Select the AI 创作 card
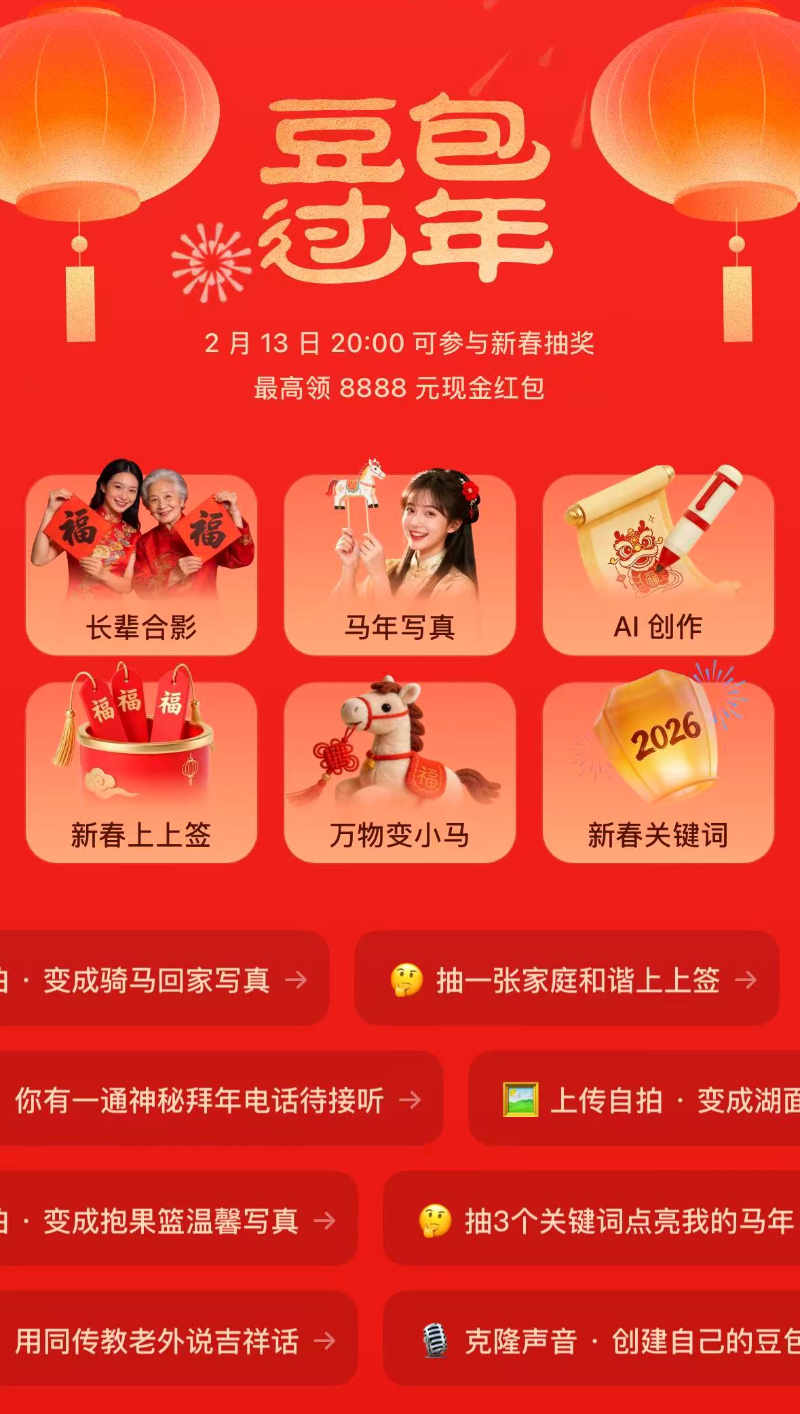 658,566
